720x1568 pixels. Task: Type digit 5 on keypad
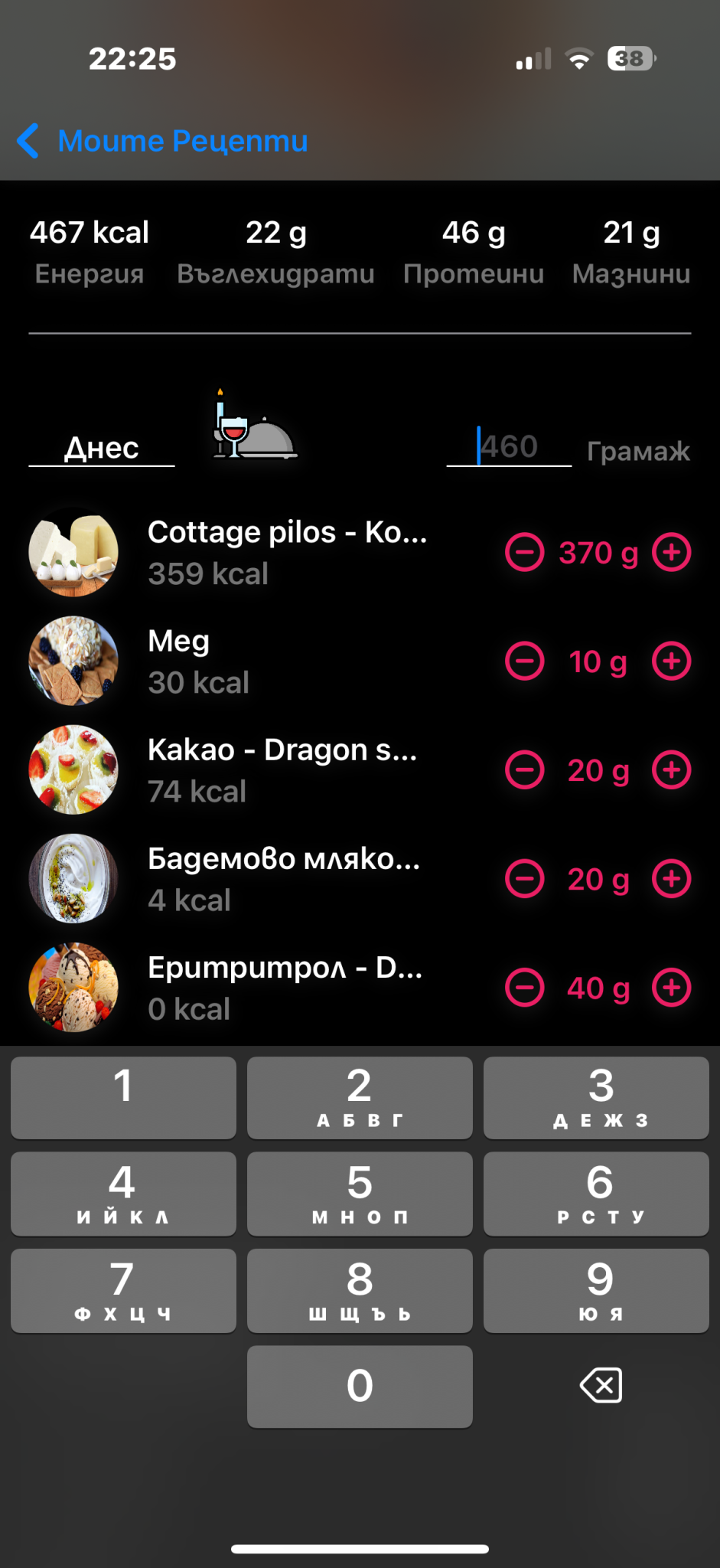tap(360, 1193)
